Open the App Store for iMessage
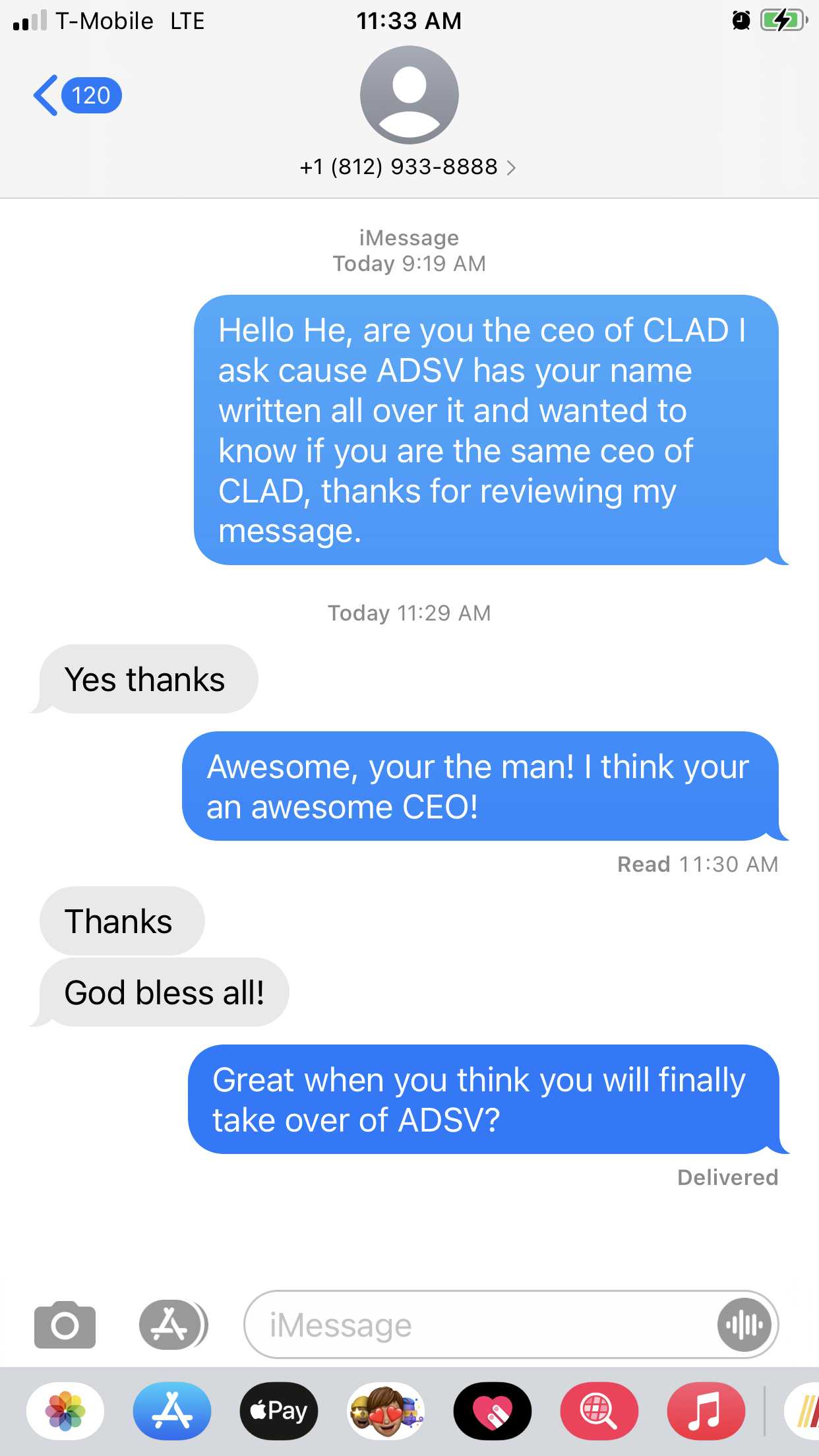 pyautogui.click(x=172, y=1411)
